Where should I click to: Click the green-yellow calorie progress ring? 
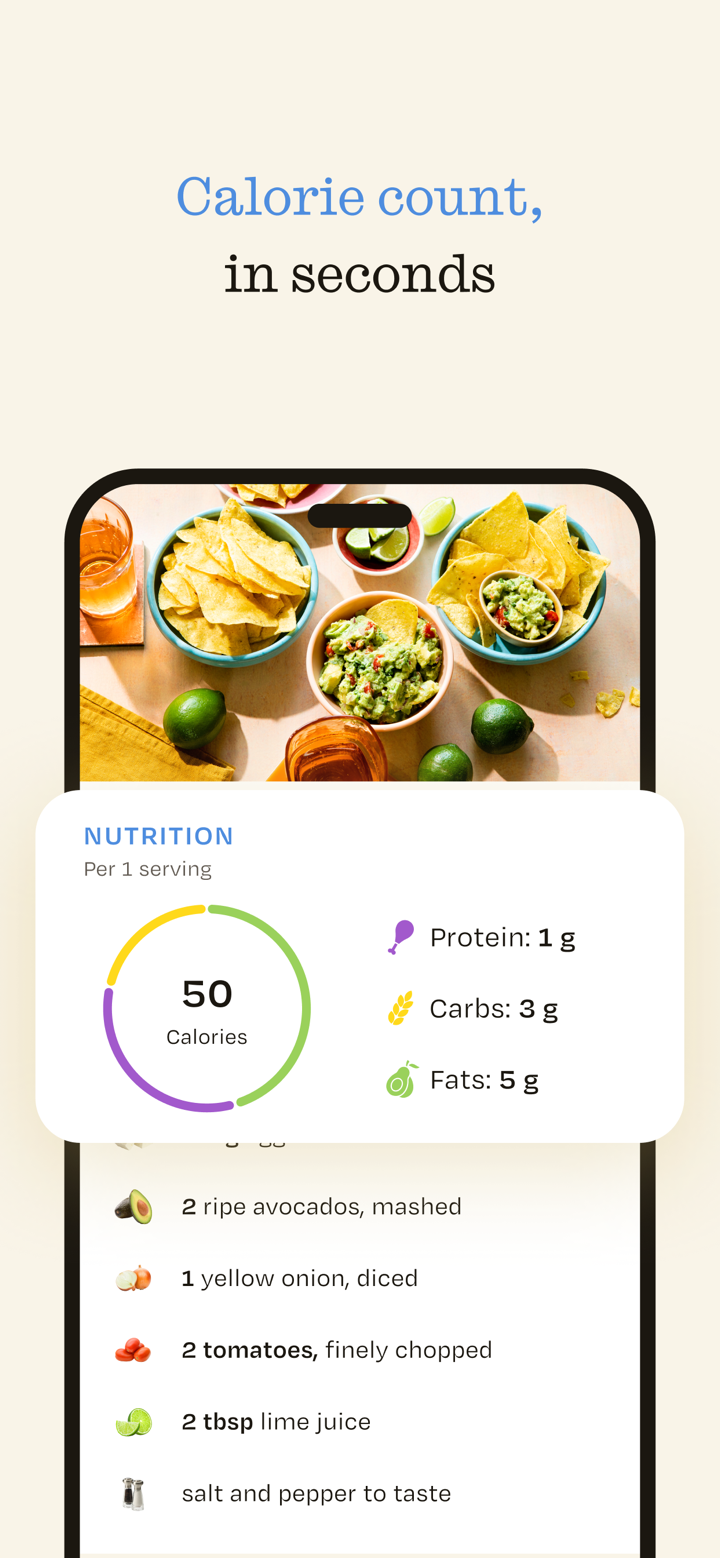pyautogui.click(x=206, y=1008)
